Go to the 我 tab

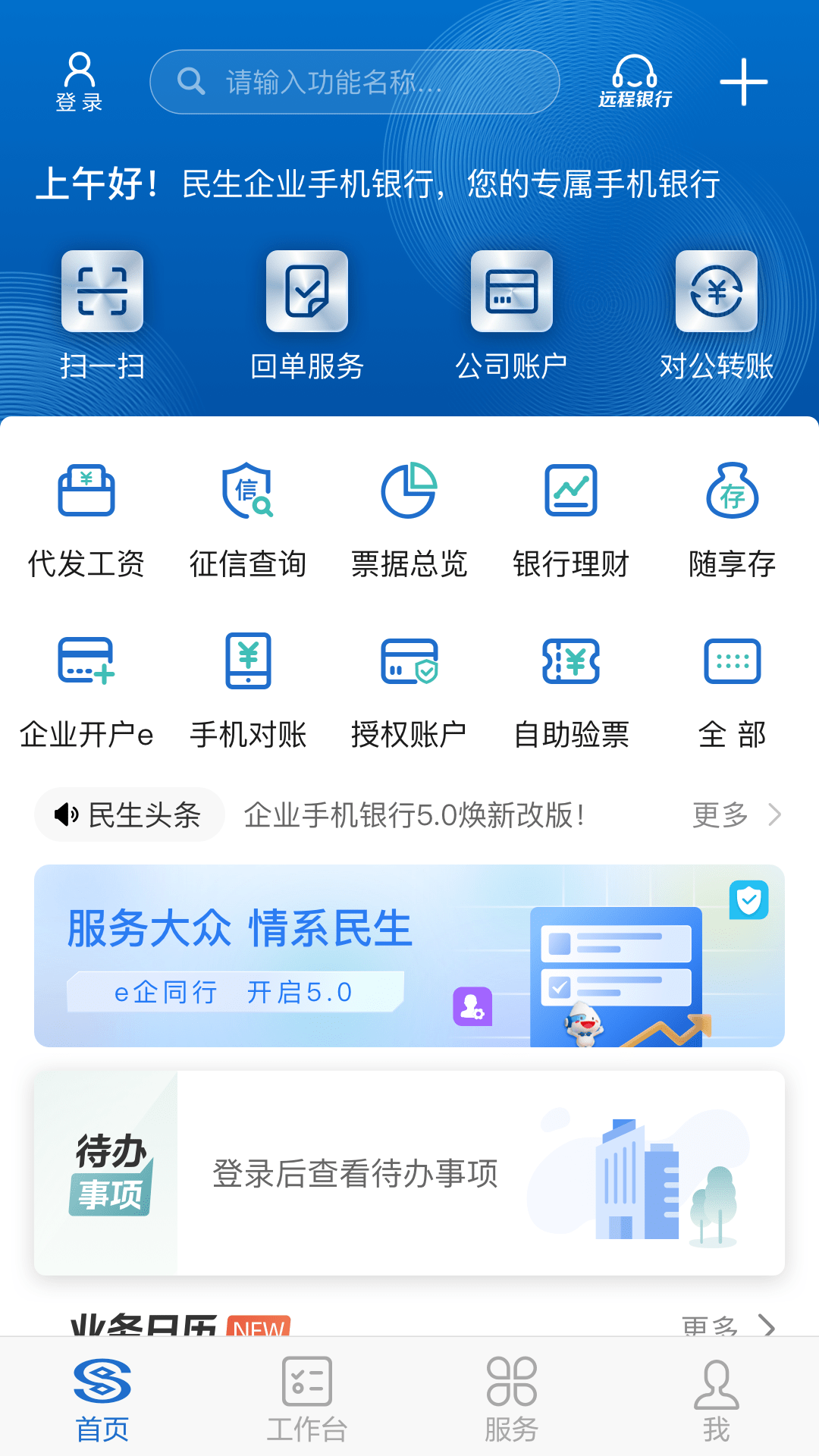(717, 1399)
